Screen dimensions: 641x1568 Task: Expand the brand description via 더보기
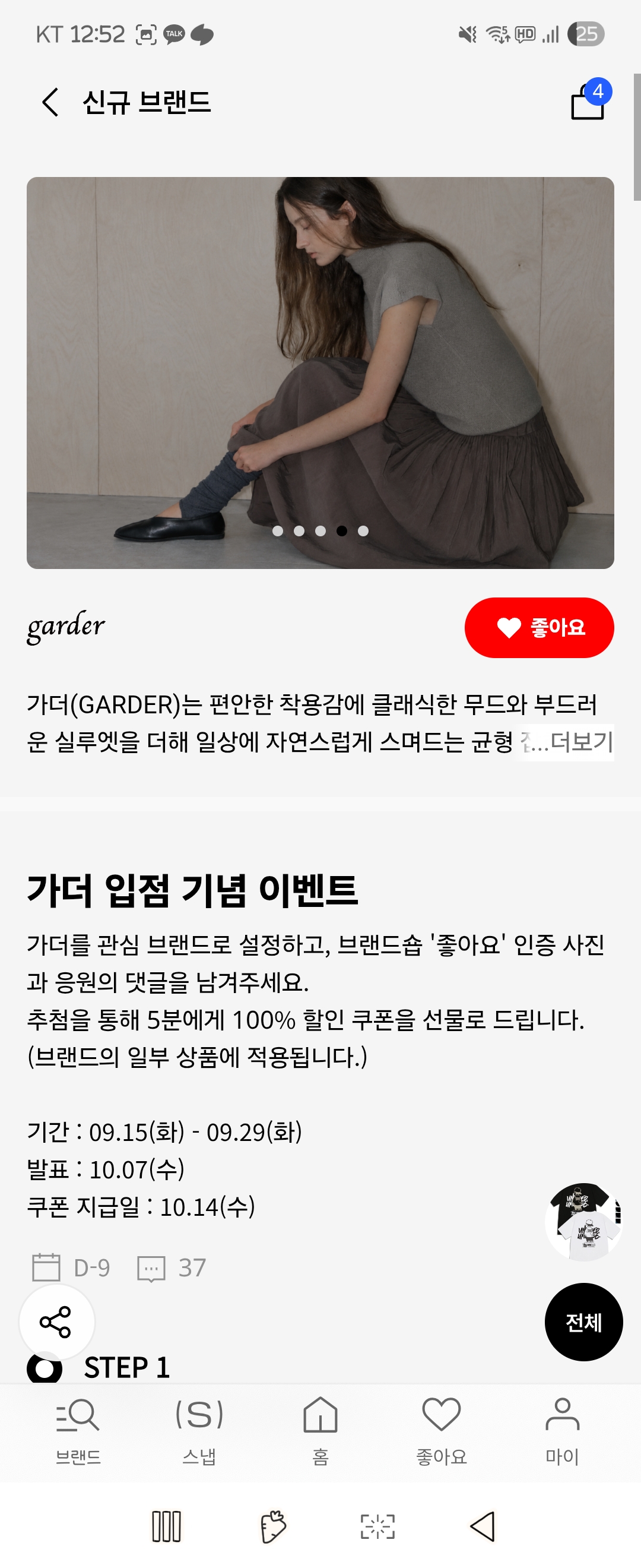[x=582, y=742]
